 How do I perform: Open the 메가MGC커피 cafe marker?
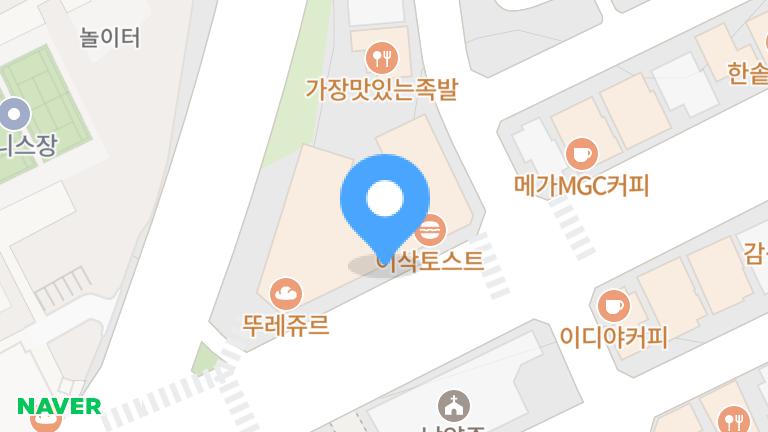tap(581, 154)
